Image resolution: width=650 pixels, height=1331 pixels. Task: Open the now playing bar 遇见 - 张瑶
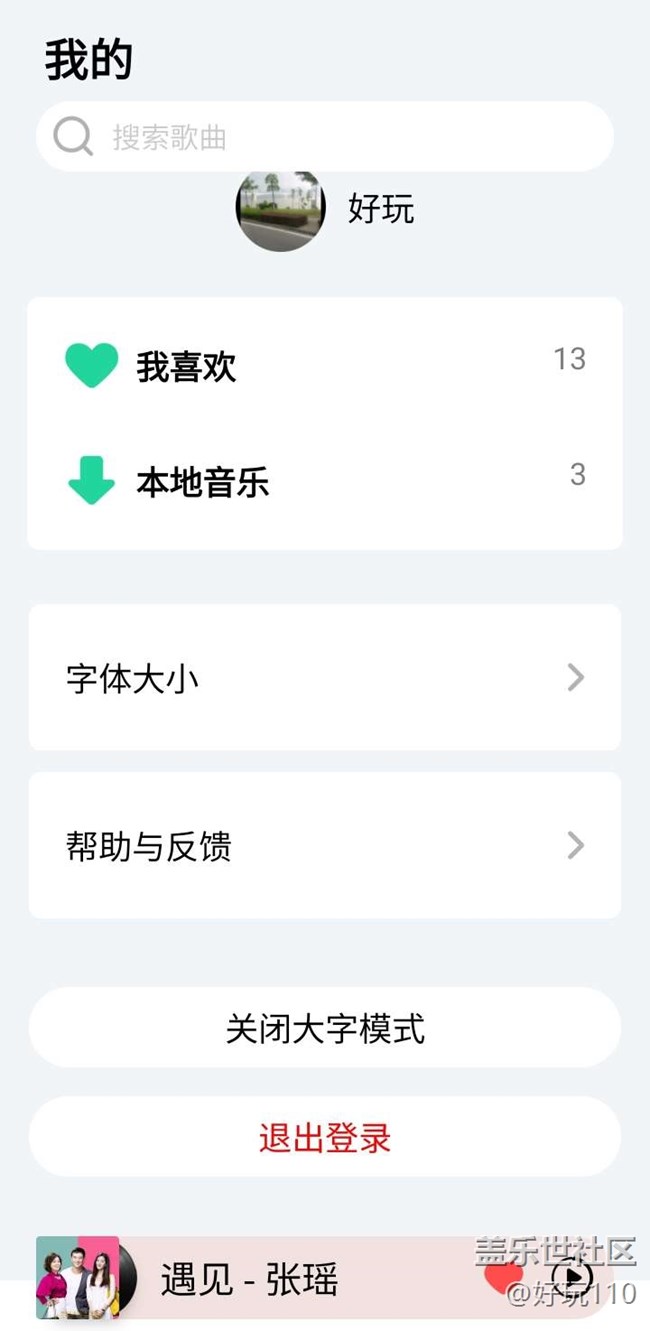(x=250, y=1279)
